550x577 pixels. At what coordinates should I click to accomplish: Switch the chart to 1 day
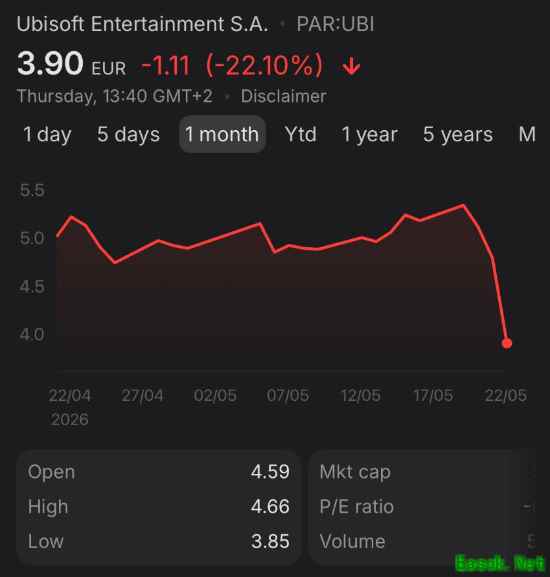pyautogui.click(x=47, y=135)
